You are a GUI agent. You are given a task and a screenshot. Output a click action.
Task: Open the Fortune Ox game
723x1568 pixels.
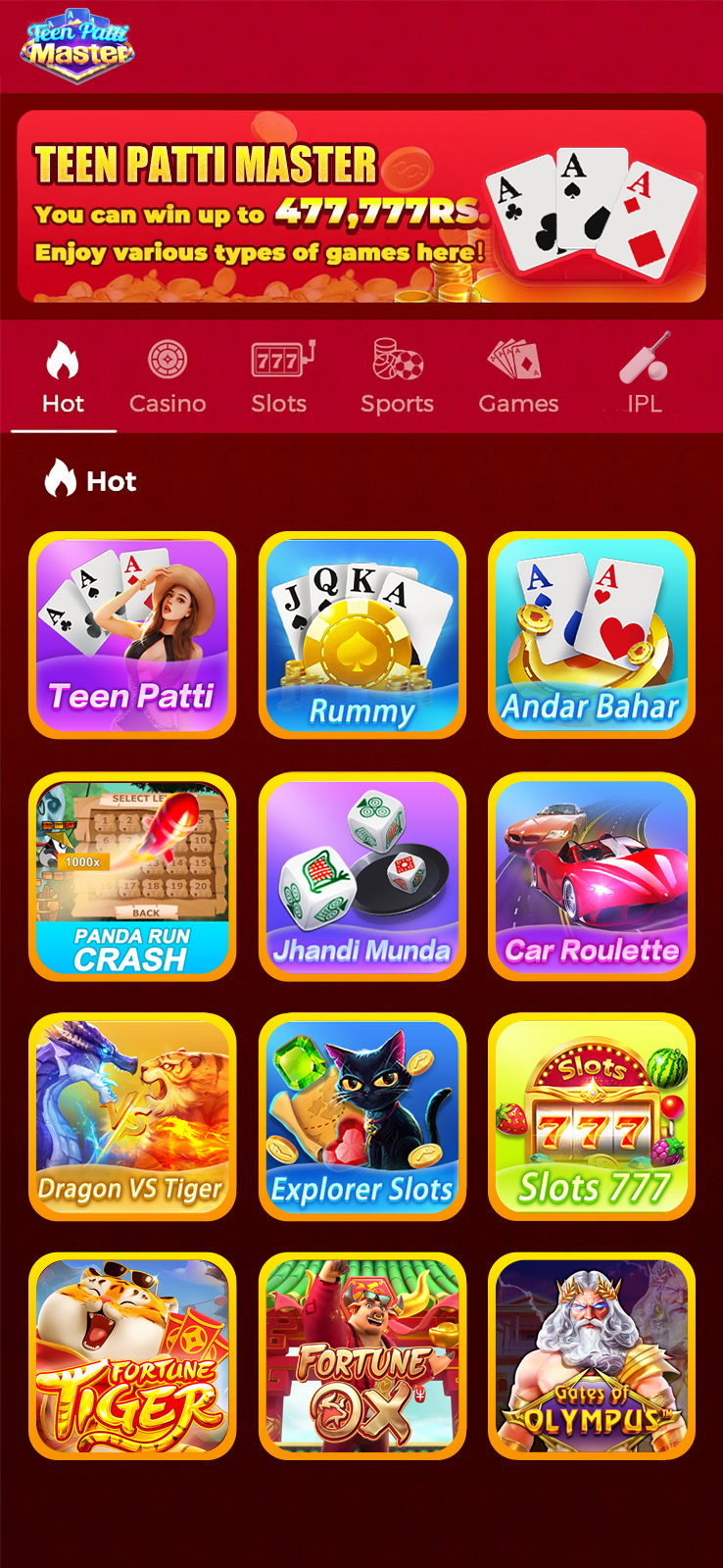[x=361, y=1356]
